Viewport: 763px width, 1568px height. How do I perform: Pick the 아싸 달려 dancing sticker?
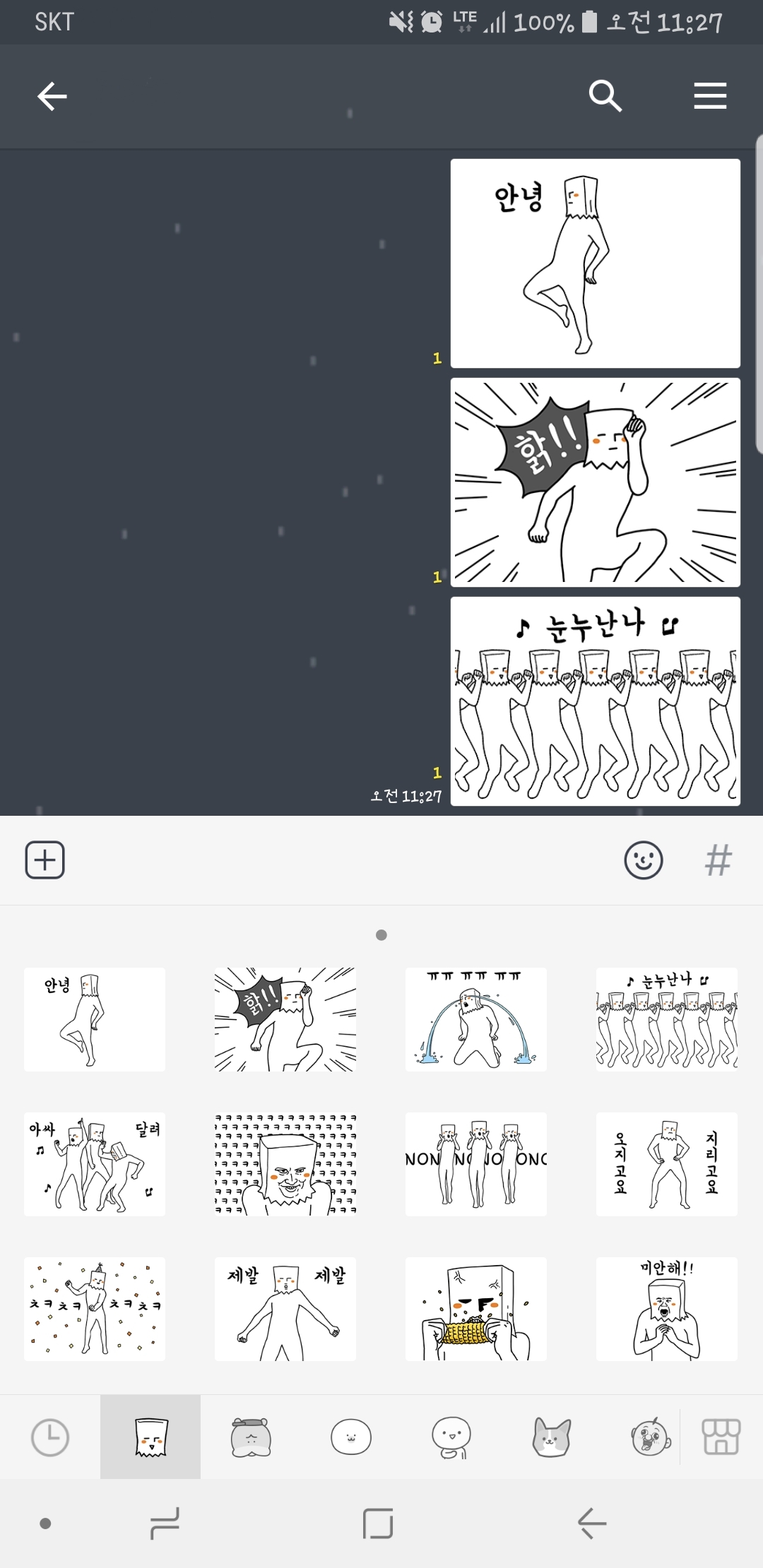pyautogui.click(x=95, y=1164)
